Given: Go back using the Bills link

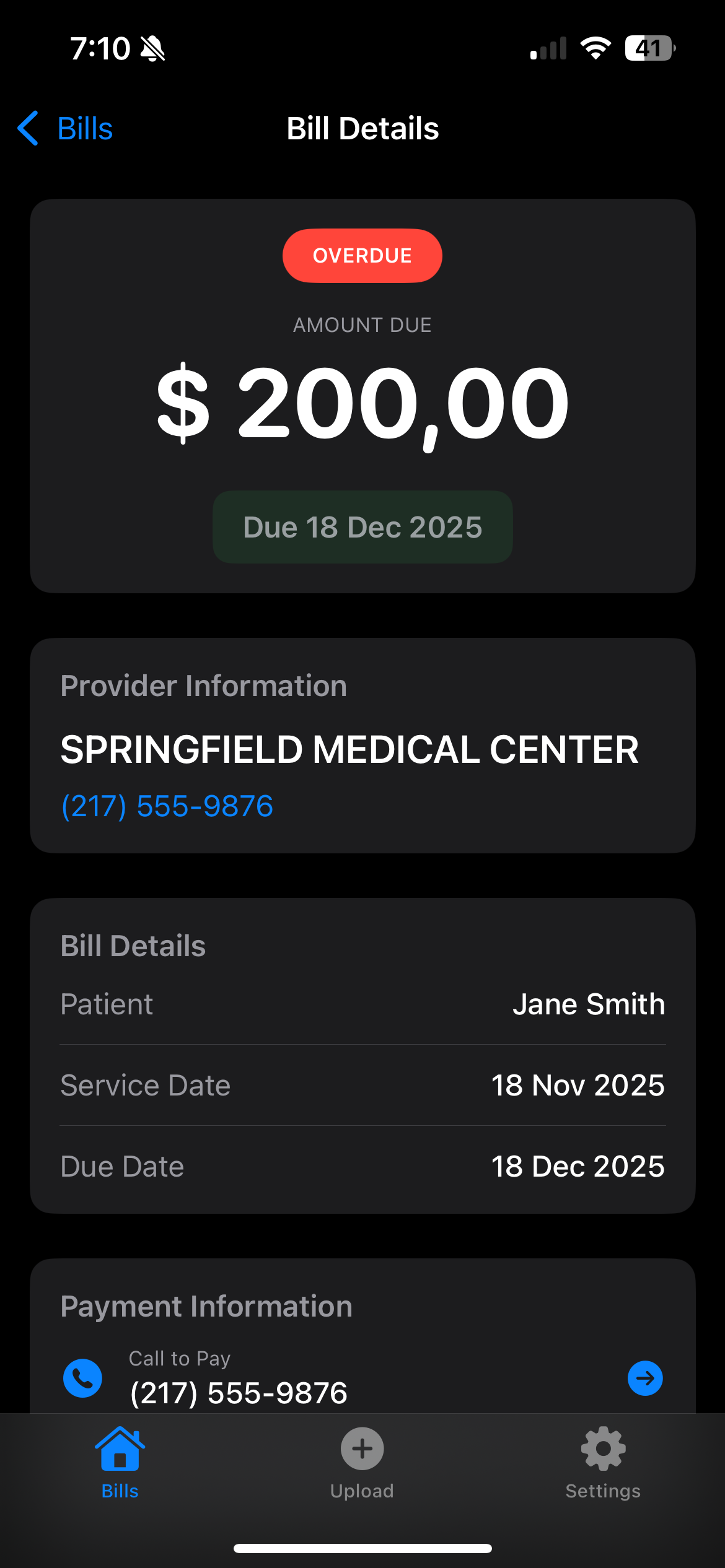Looking at the screenshot, I should 84,128.
